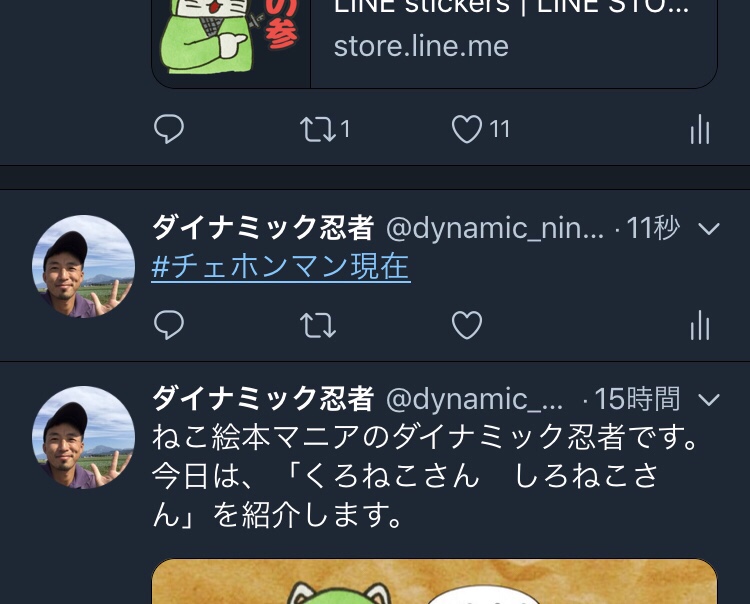750x604 pixels.
Task: Retweet the LINE stickers tweet
Action: [319, 130]
